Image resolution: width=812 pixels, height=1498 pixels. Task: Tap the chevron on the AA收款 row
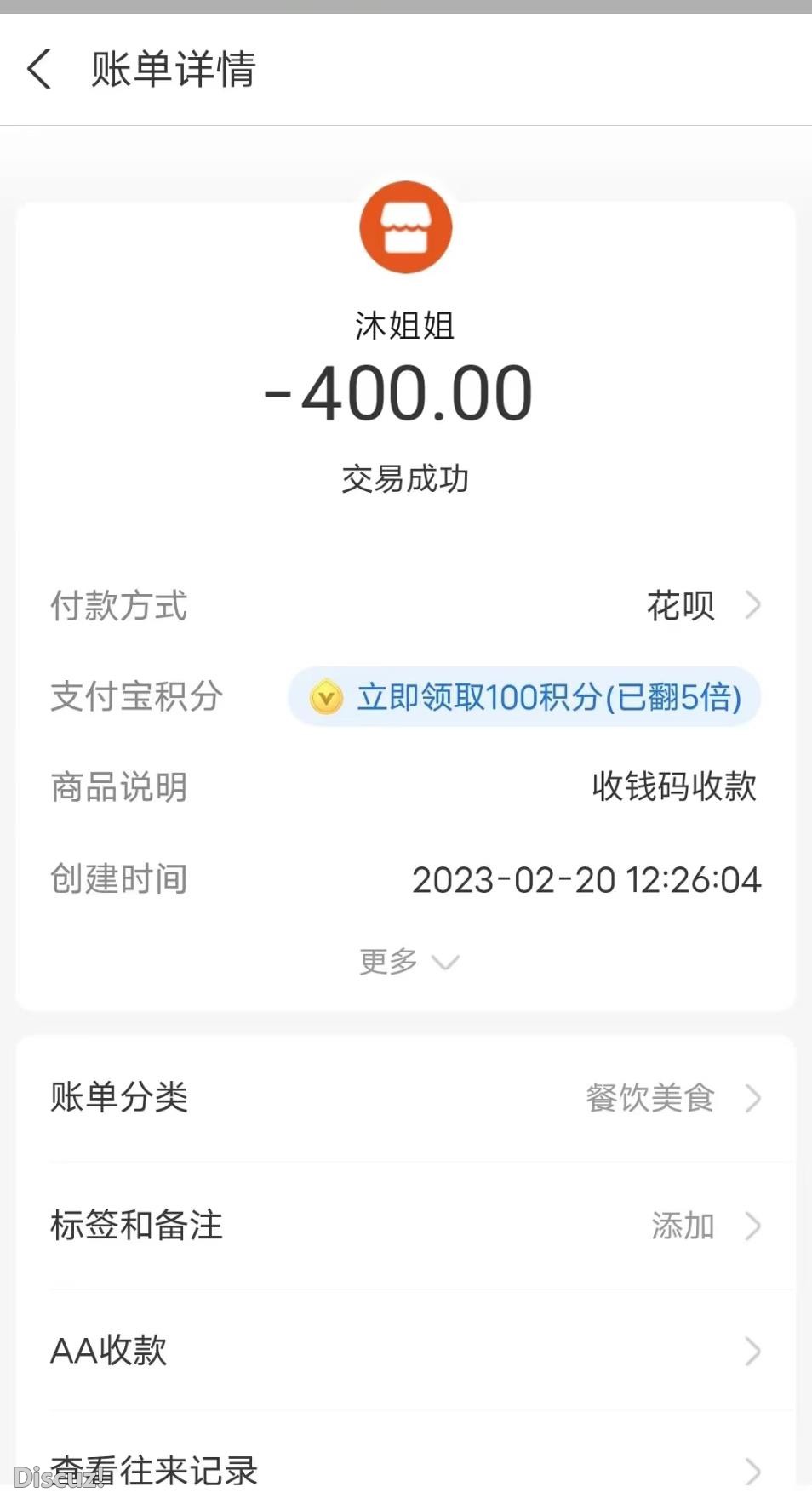tap(752, 1352)
